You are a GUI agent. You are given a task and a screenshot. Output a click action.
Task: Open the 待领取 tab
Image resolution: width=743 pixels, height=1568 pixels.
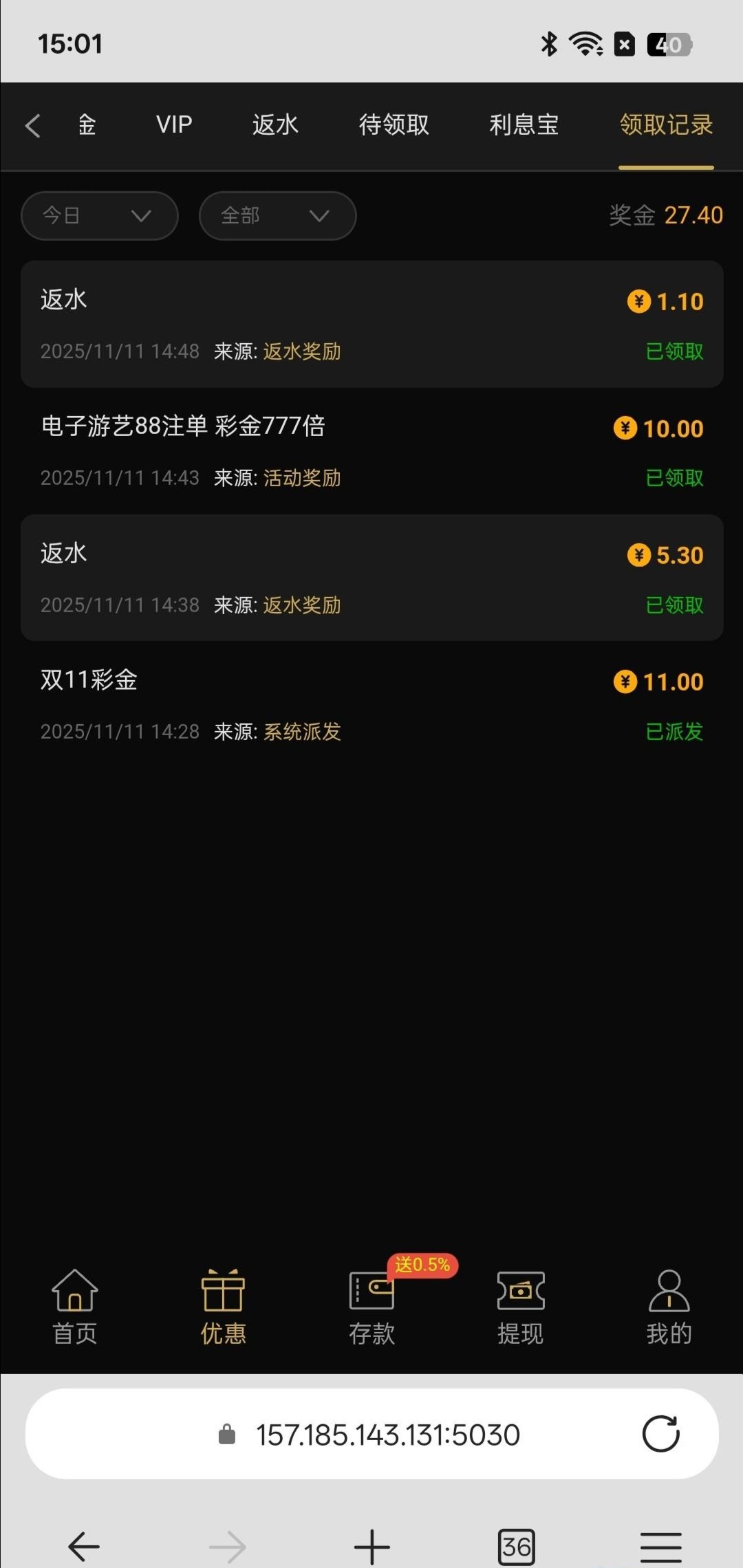point(394,125)
